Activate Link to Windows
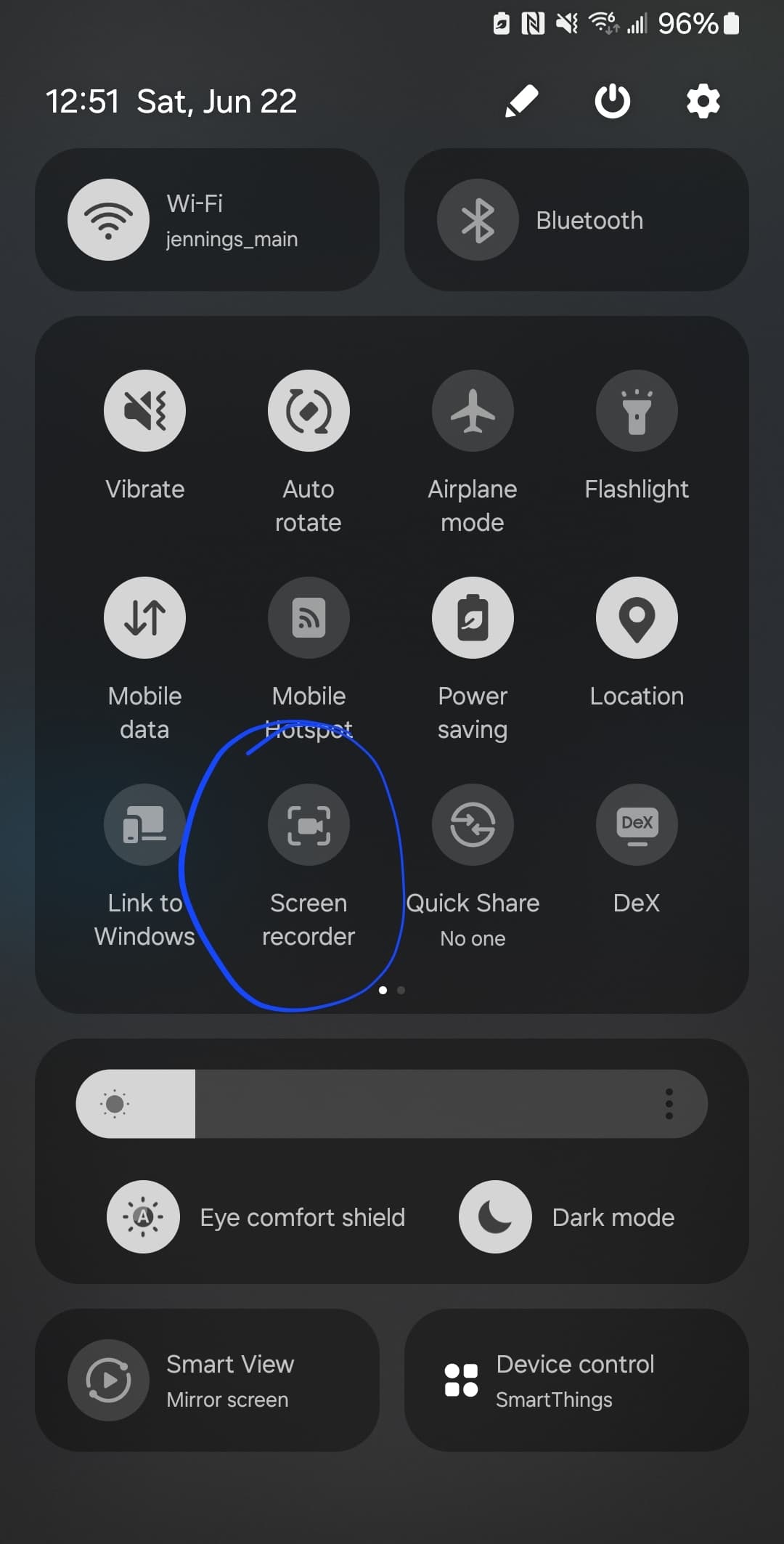Viewport: 784px width, 1544px height. (144, 825)
